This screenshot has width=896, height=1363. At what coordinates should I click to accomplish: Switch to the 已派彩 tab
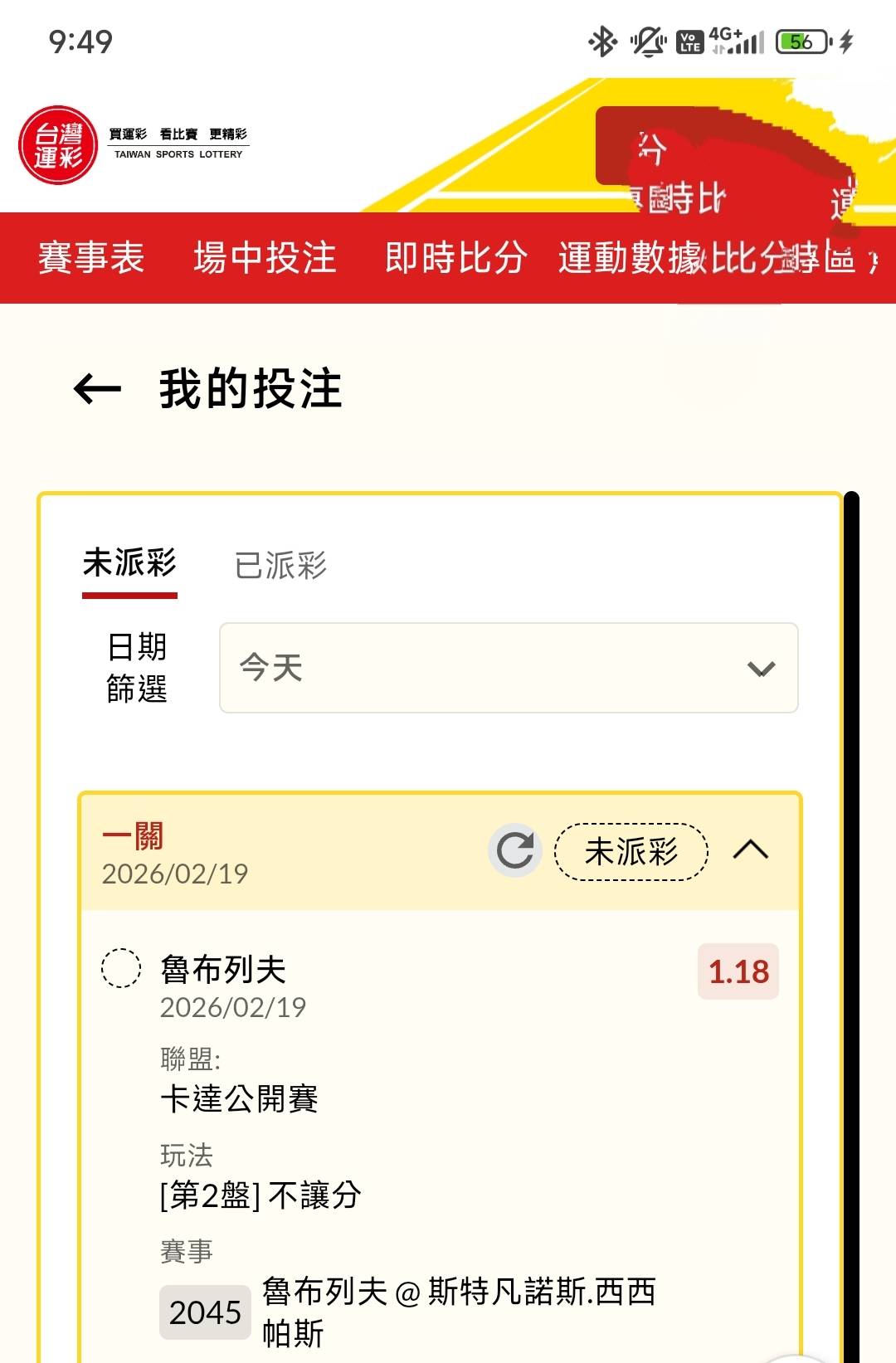tap(280, 566)
